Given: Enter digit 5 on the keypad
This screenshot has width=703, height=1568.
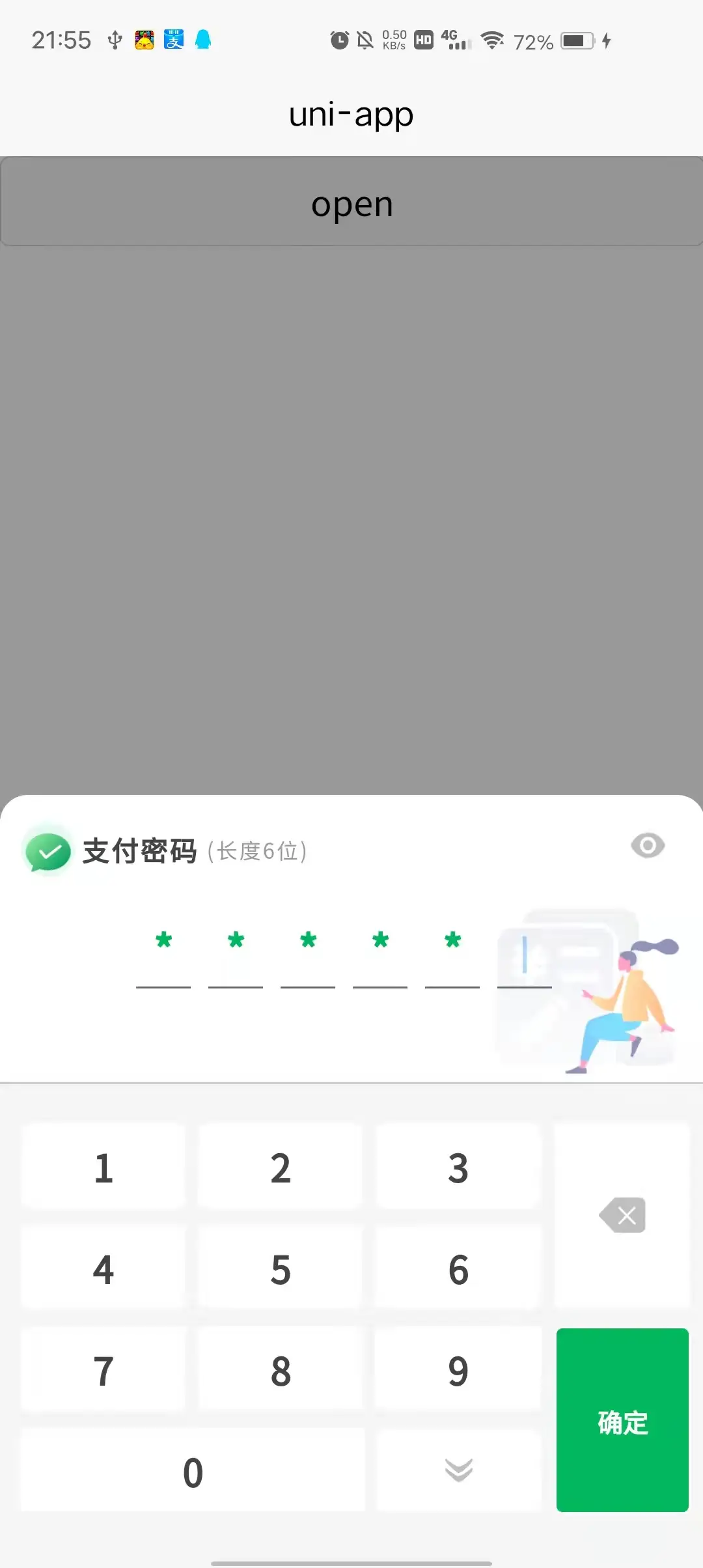Looking at the screenshot, I should 281,1269.
